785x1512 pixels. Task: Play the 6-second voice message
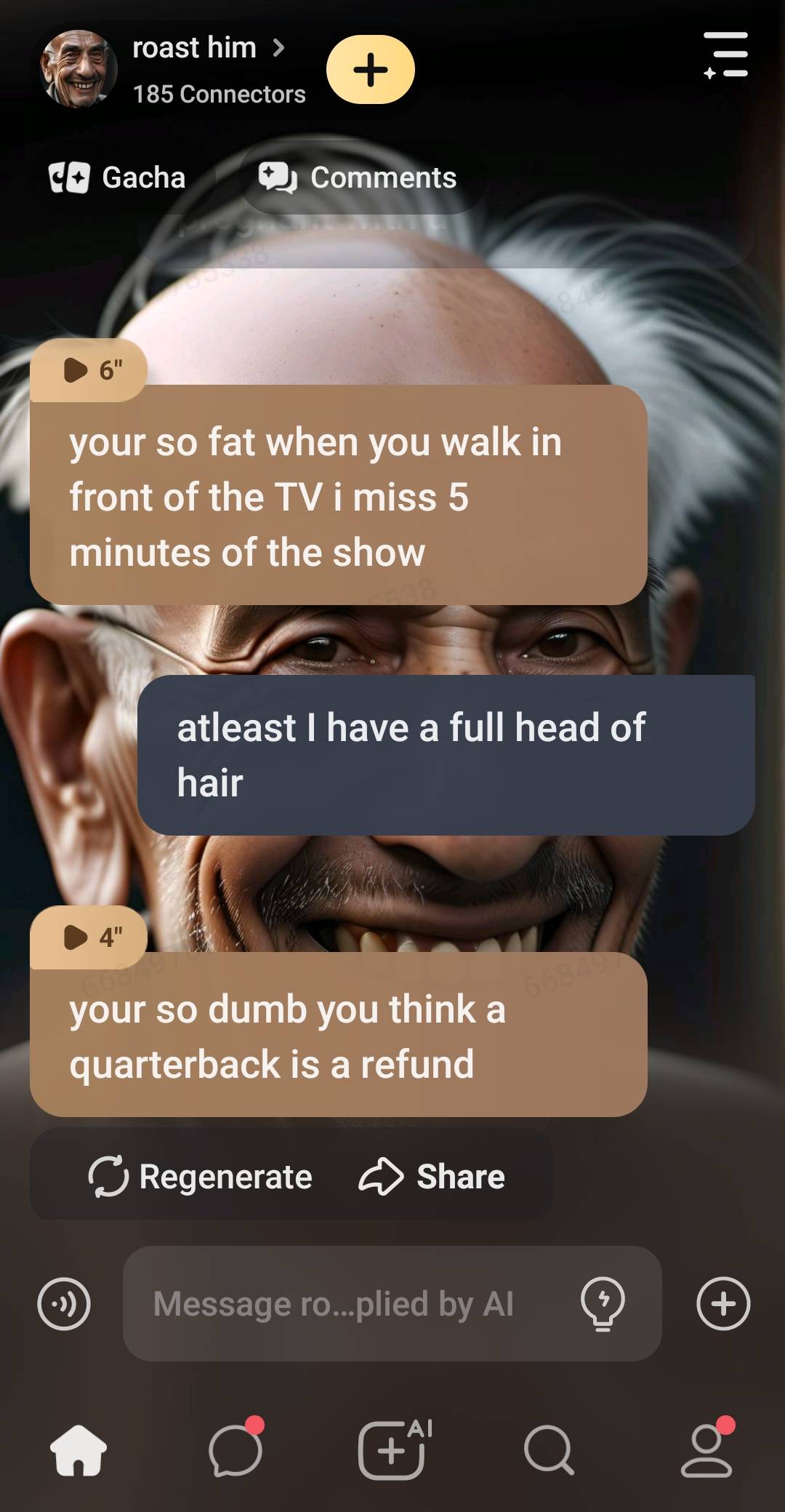click(x=89, y=370)
